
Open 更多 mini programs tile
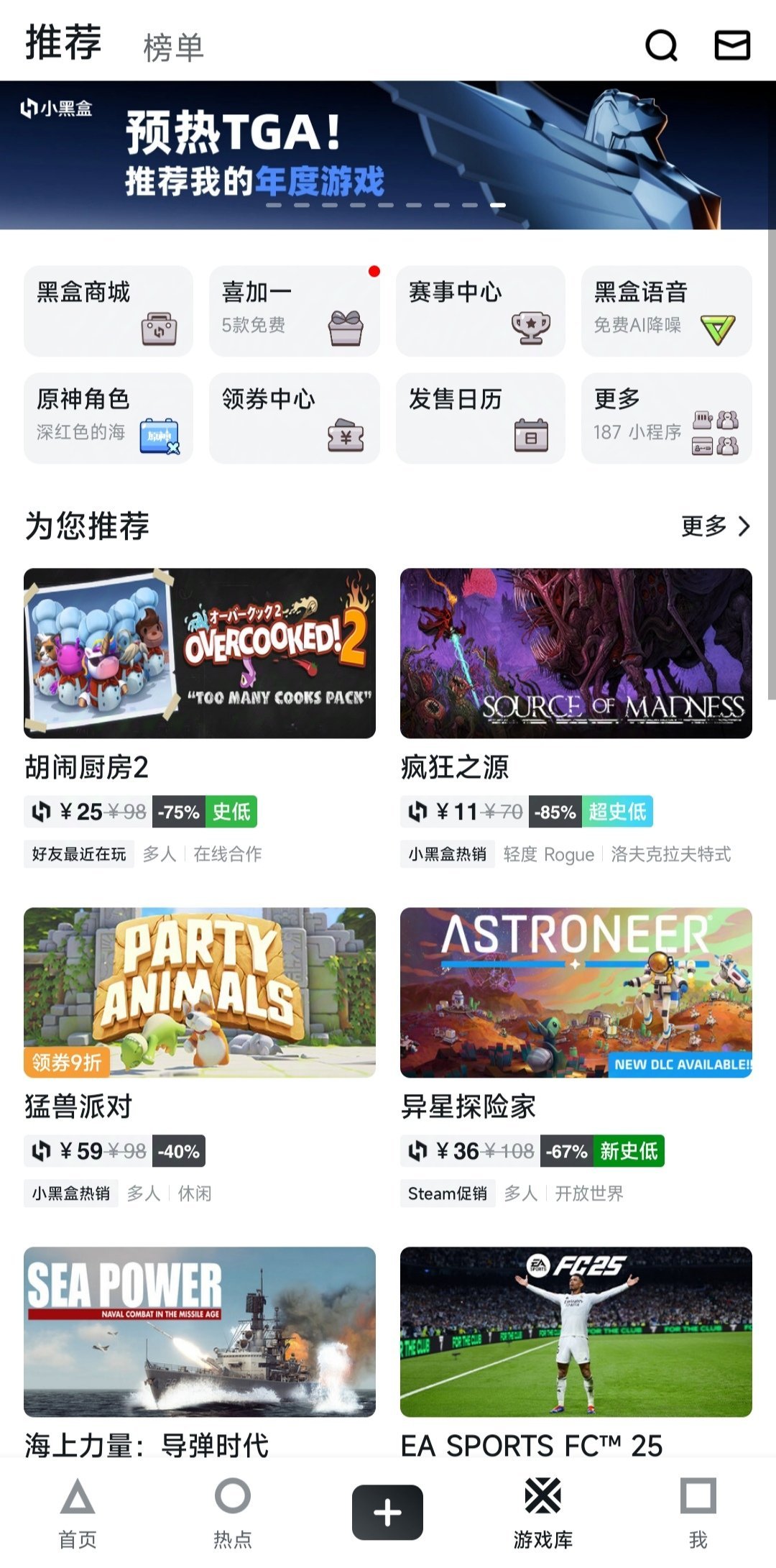click(x=666, y=418)
